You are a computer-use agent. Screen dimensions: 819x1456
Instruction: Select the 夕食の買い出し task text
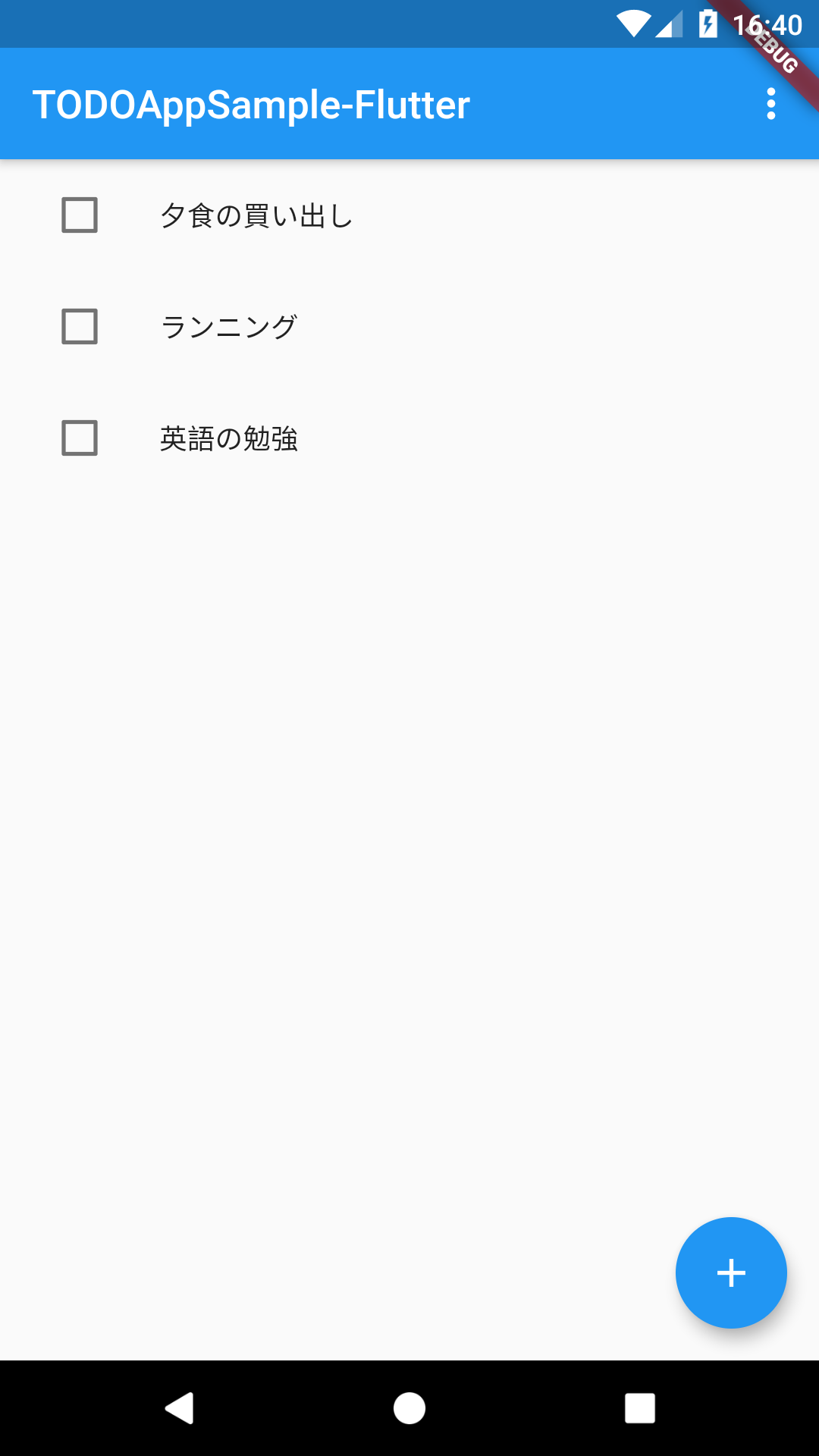coord(258,216)
